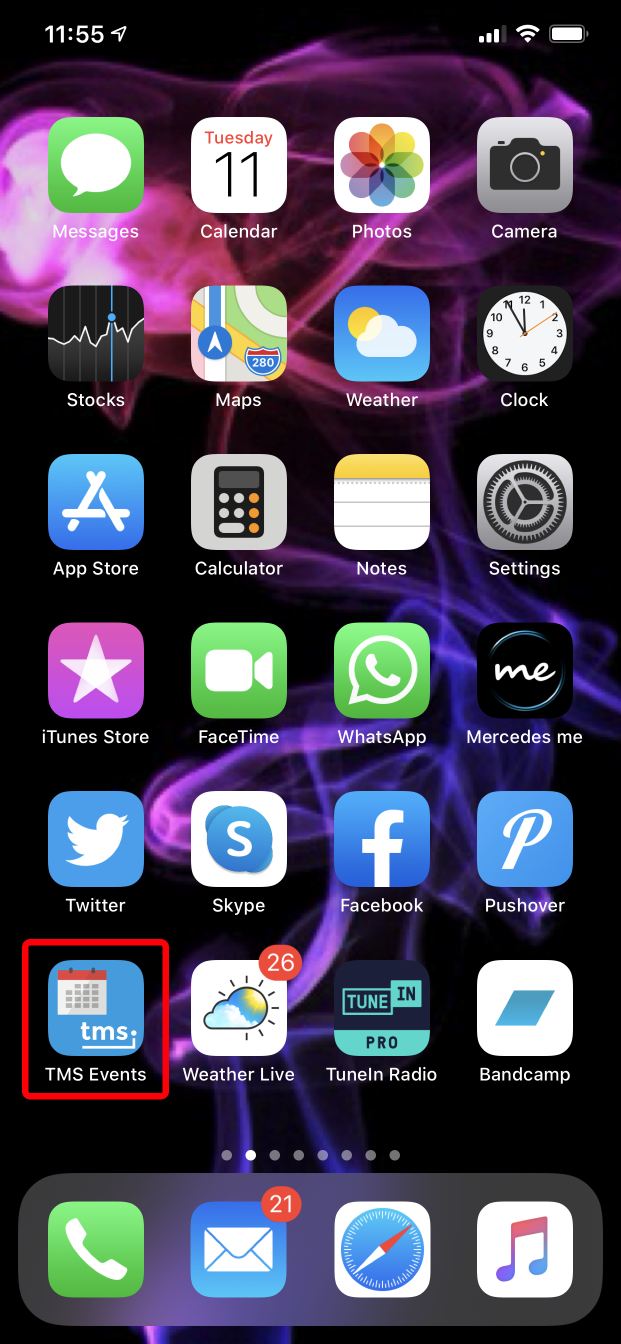Open the Photos app
This screenshot has width=621, height=1344.
click(382, 165)
